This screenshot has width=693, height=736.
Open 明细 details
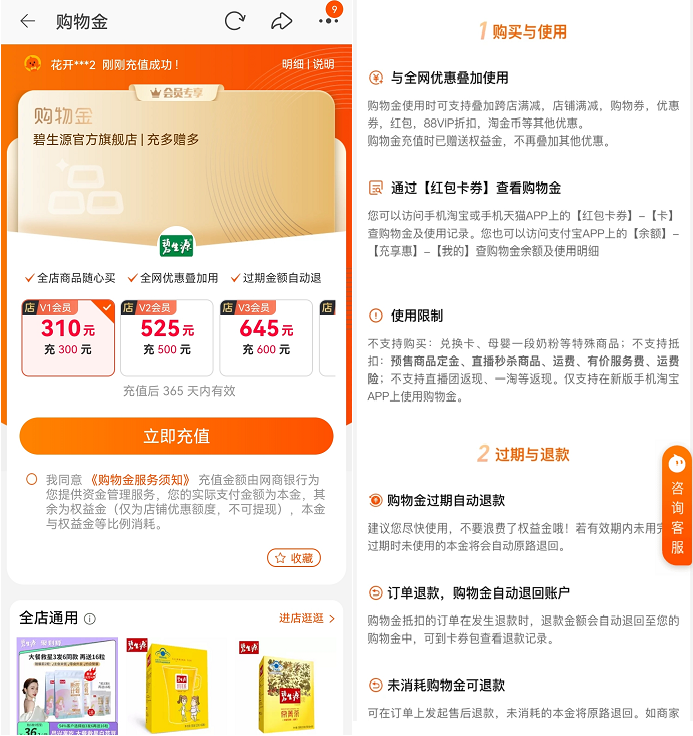[x=292, y=64]
